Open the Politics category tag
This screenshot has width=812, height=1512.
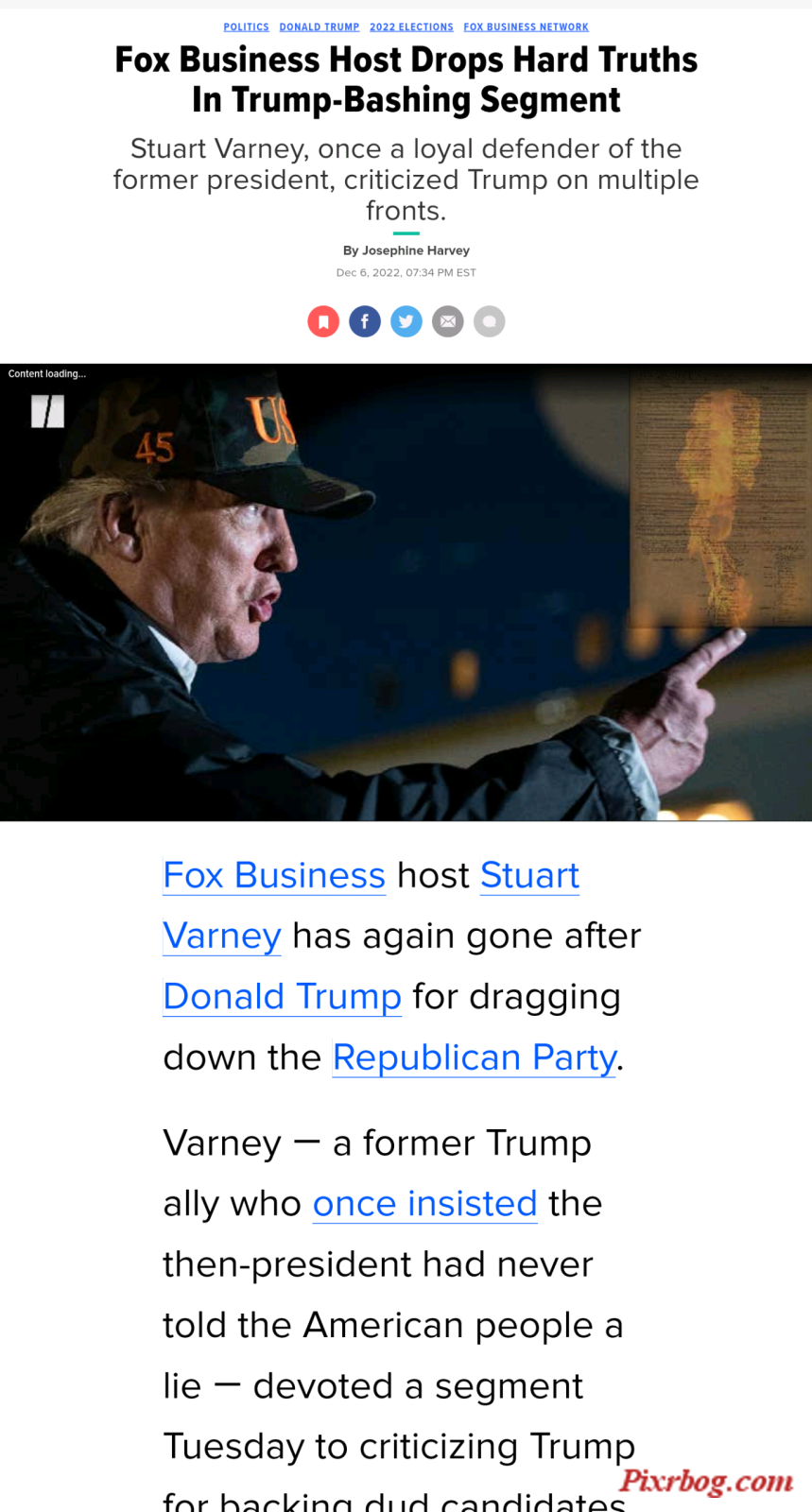tap(246, 27)
